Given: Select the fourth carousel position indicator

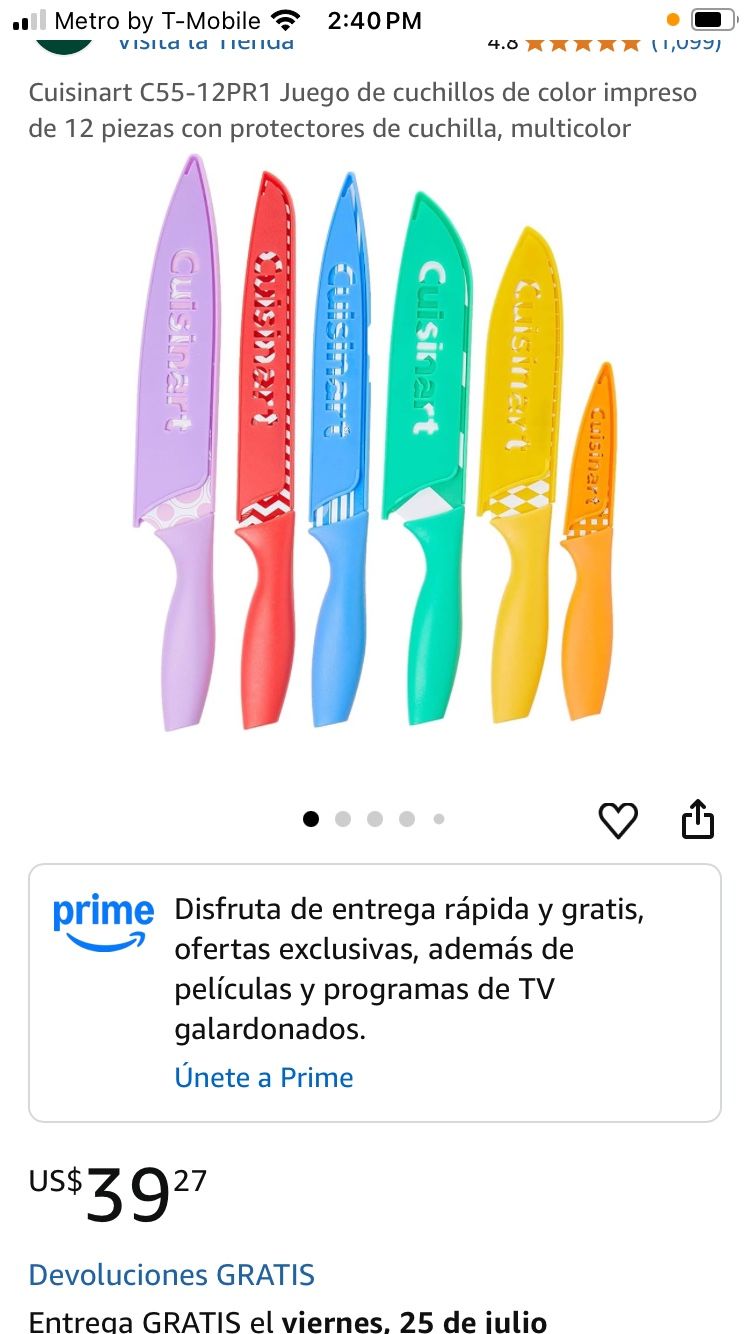Looking at the screenshot, I should pyautogui.click(x=407, y=818).
